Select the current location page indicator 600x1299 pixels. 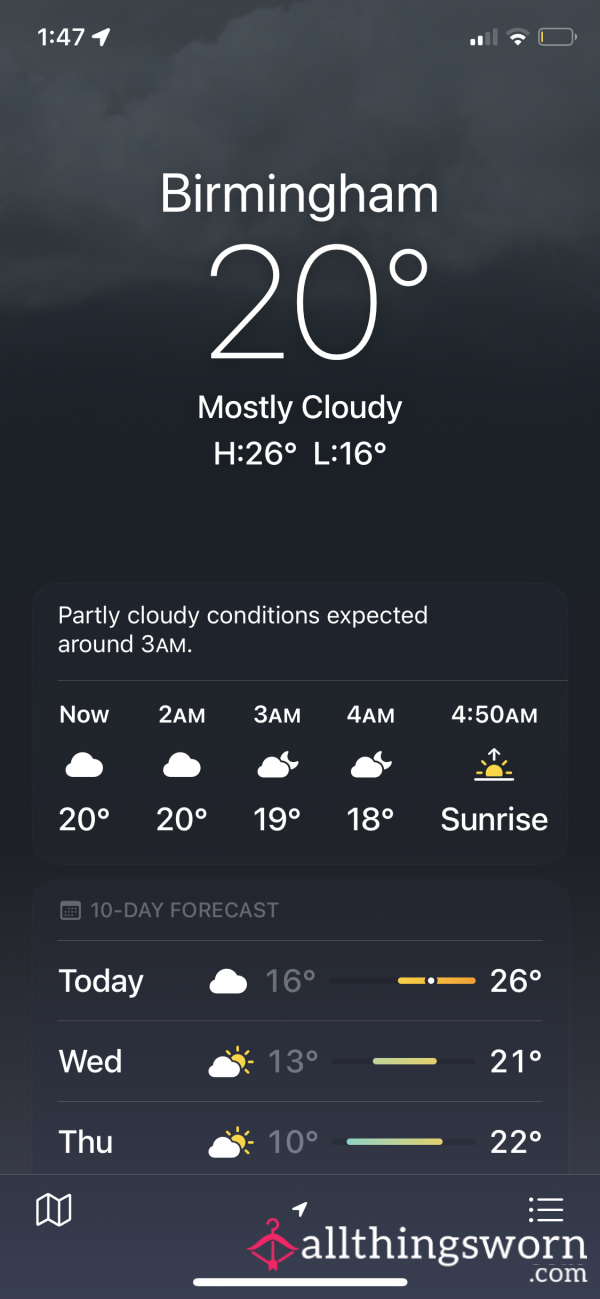[x=300, y=1209]
